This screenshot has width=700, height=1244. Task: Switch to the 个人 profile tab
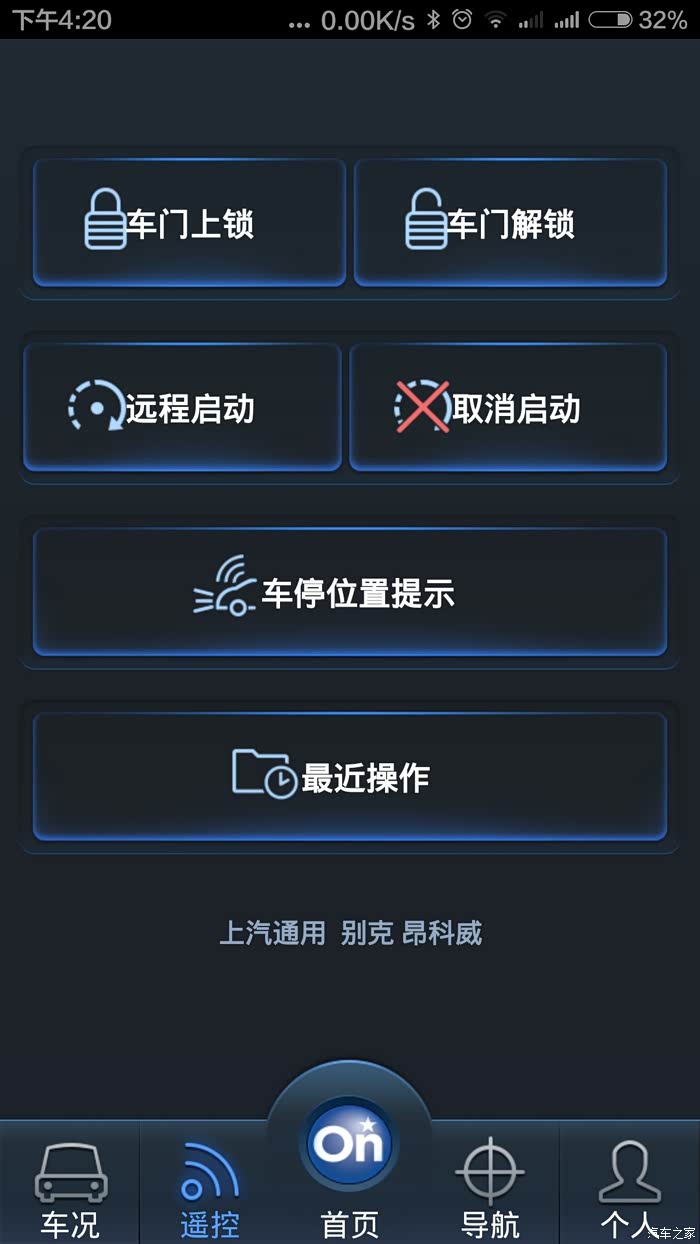tap(630, 1187)
